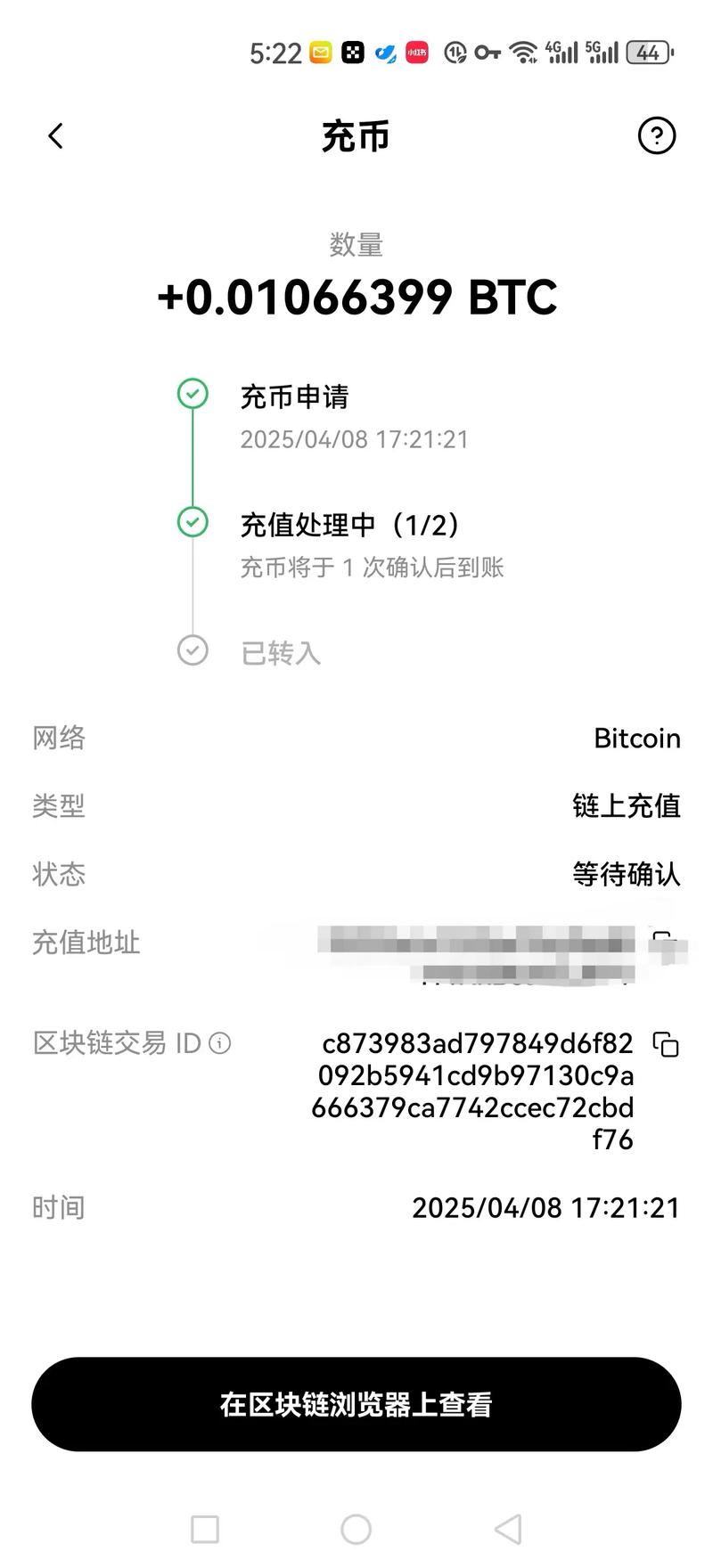Copy the 充值地址 deposit address
The height and width of the screenshot is (1568, 713).
tap(663, 943)
